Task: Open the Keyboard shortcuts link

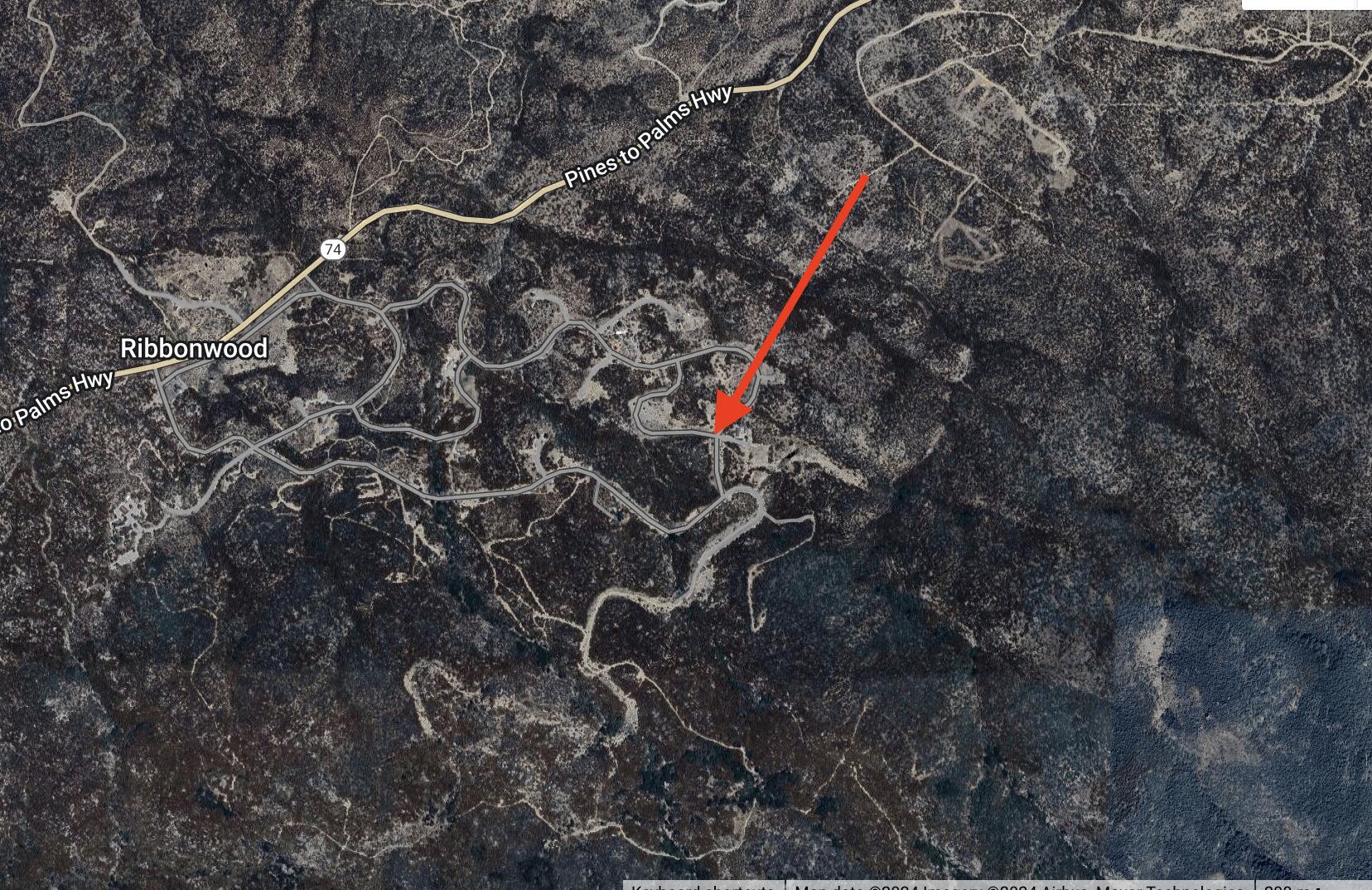Action: pos(703,886)
